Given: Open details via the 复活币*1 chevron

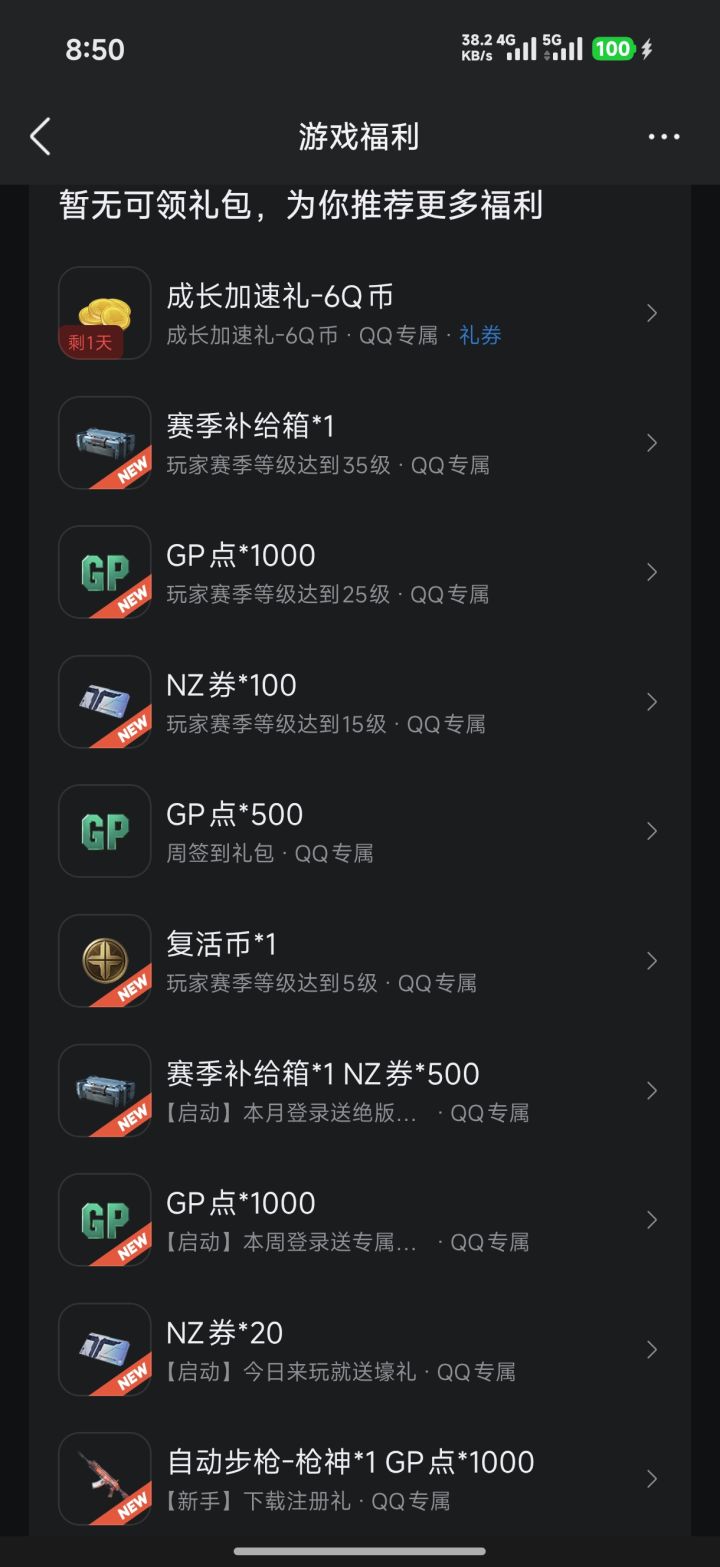Looking at the screenshot, I should [651, 961].
